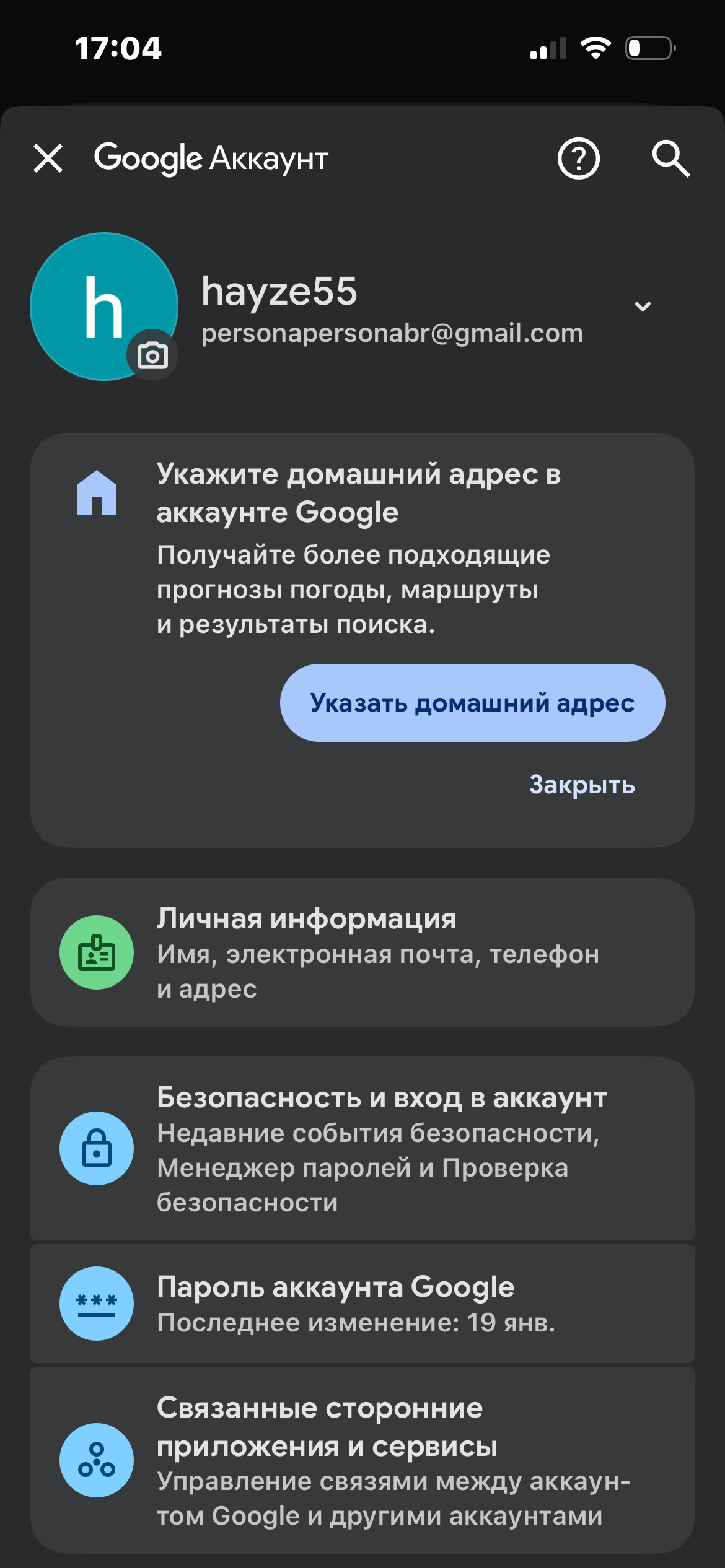Screen dimensions: 725x1568
Task: Expand the account switcher chevron
Action: pos(643,306)
